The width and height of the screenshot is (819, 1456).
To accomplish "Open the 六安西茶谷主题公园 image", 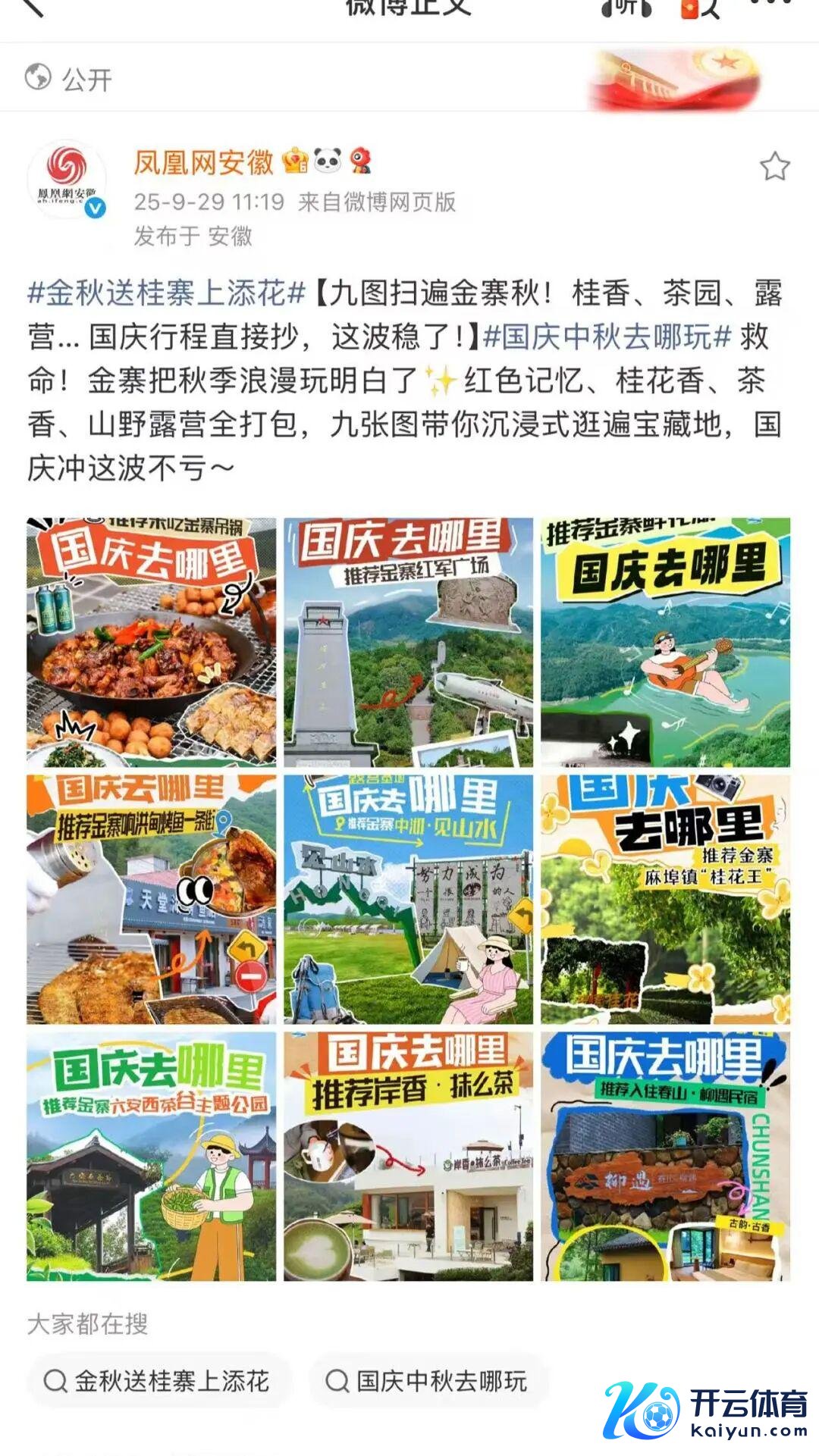I will click(152, 1156).
